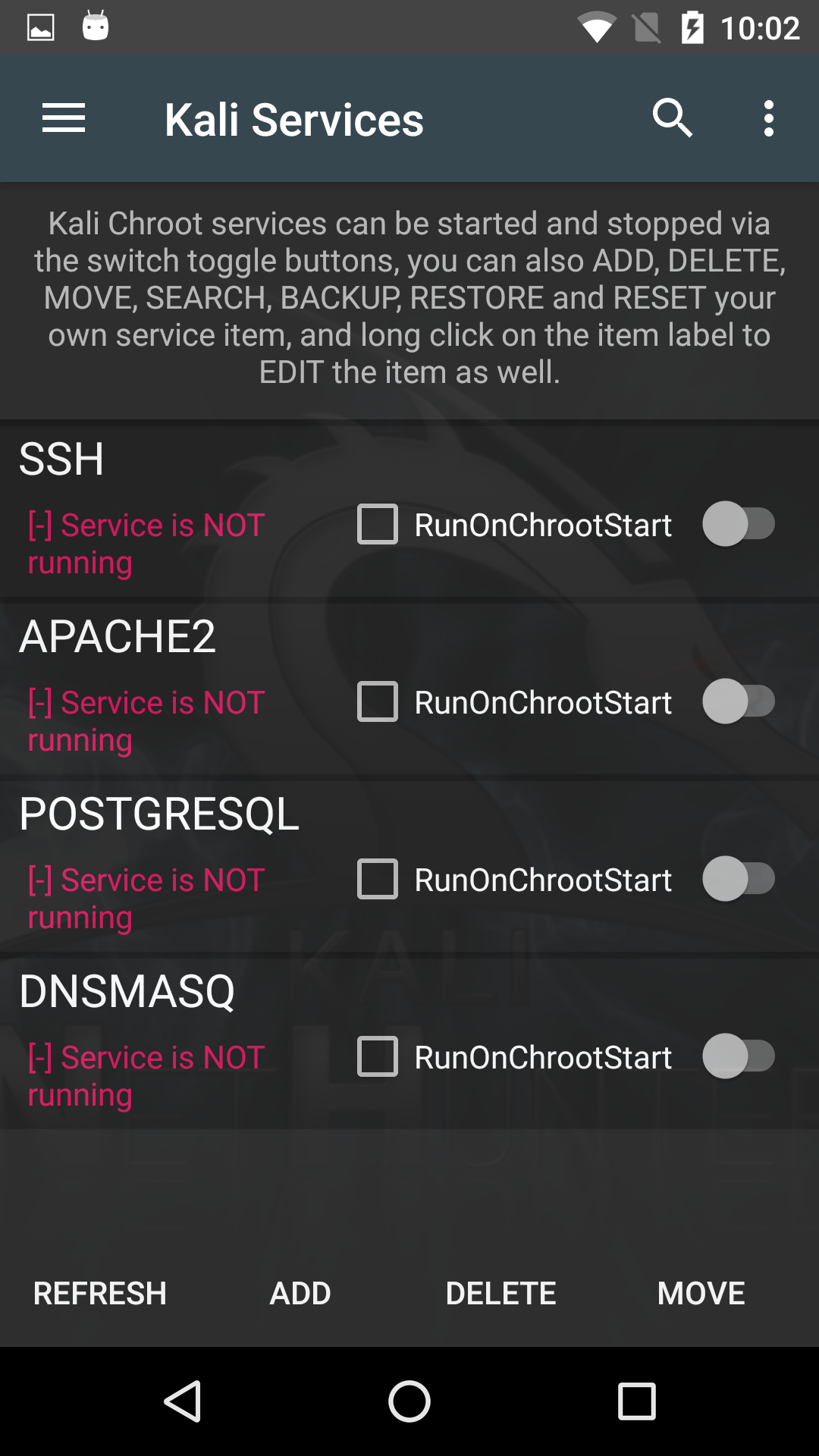Tap the DELETE button
Image resolution: width=819 pixels, height=1456 pixels.
(500, 1294)
